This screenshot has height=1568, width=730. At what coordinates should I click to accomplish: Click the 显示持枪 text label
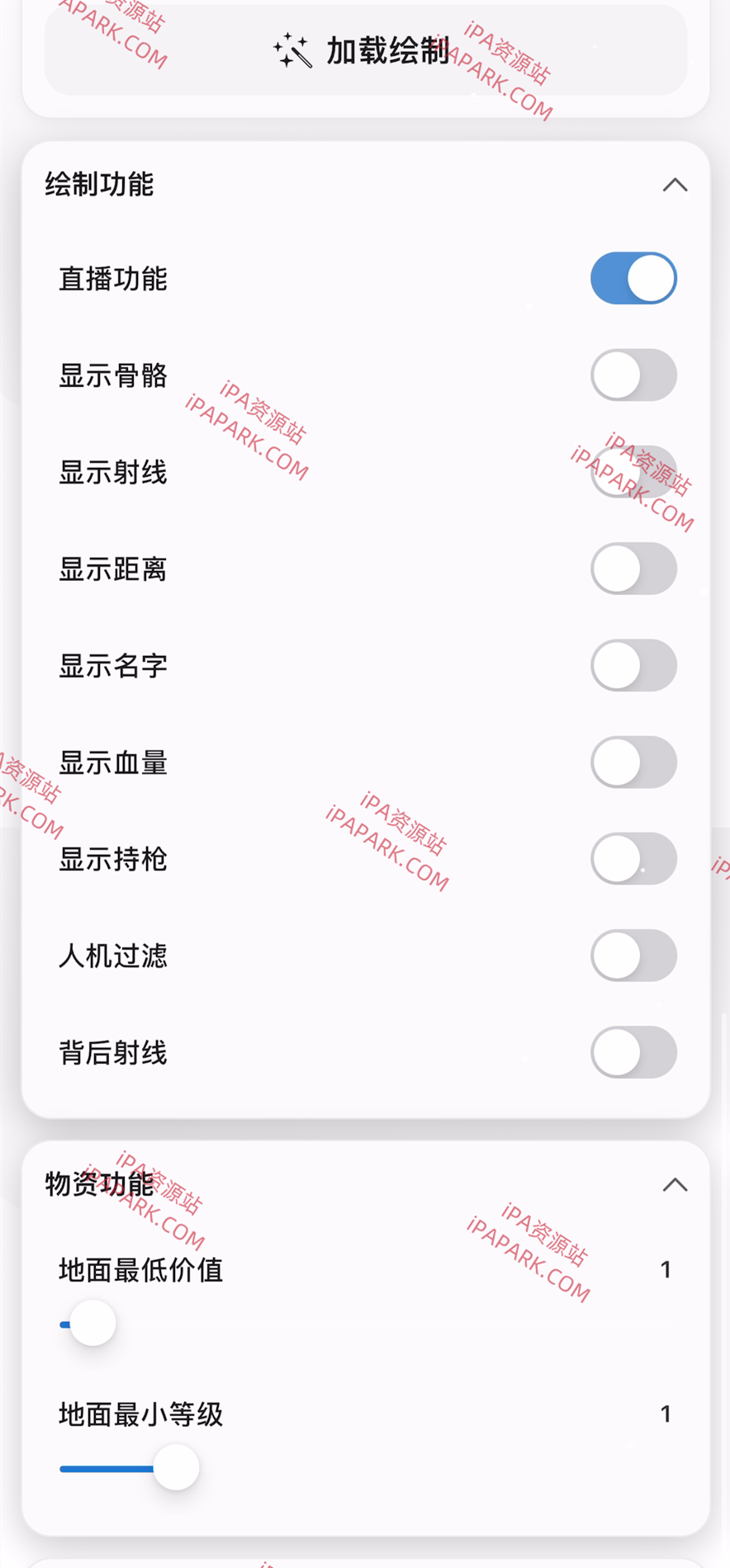[113, 858]
